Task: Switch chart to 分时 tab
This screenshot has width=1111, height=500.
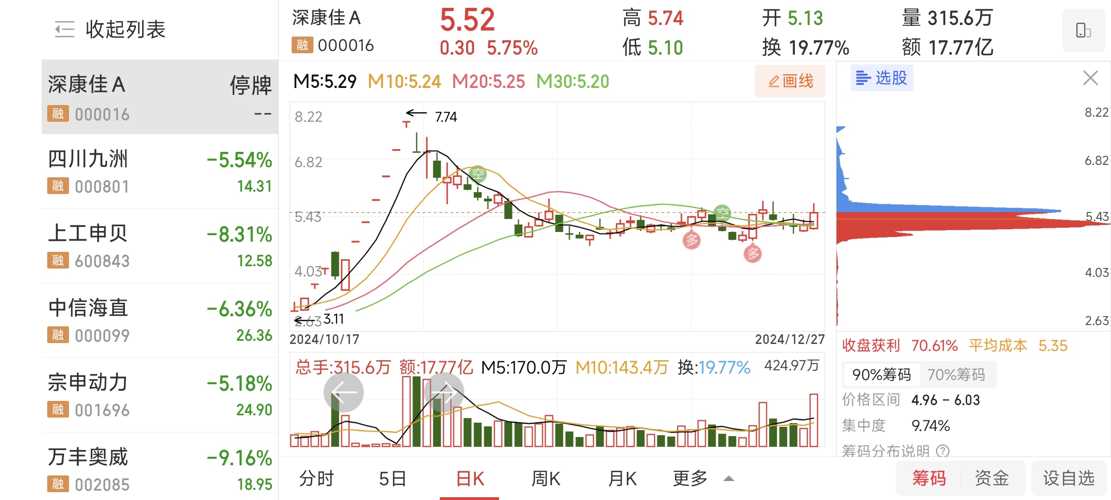Action: pyautogui.click(x=316, y=478)
